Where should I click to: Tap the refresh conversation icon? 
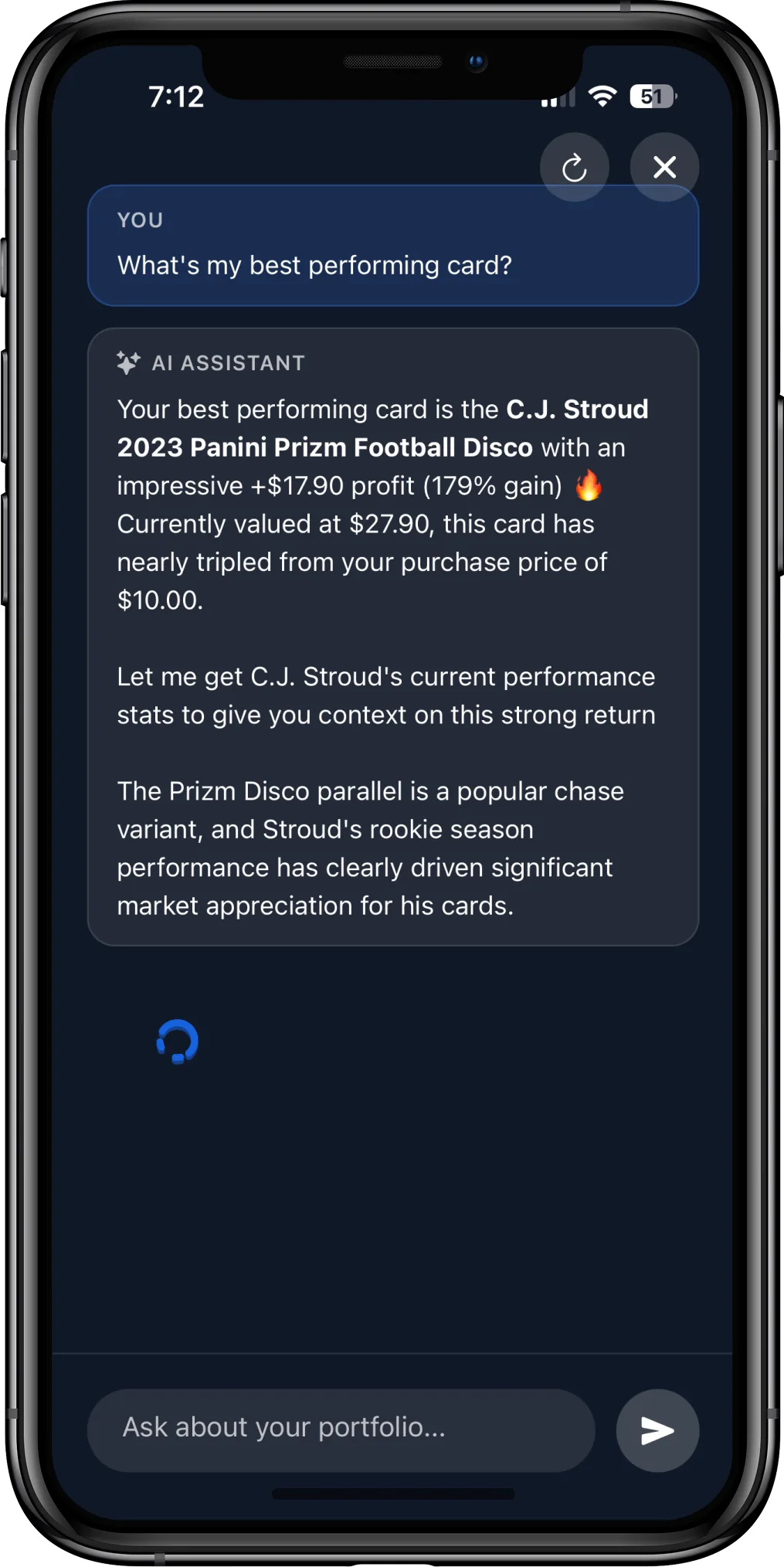(x=575, y=167)
